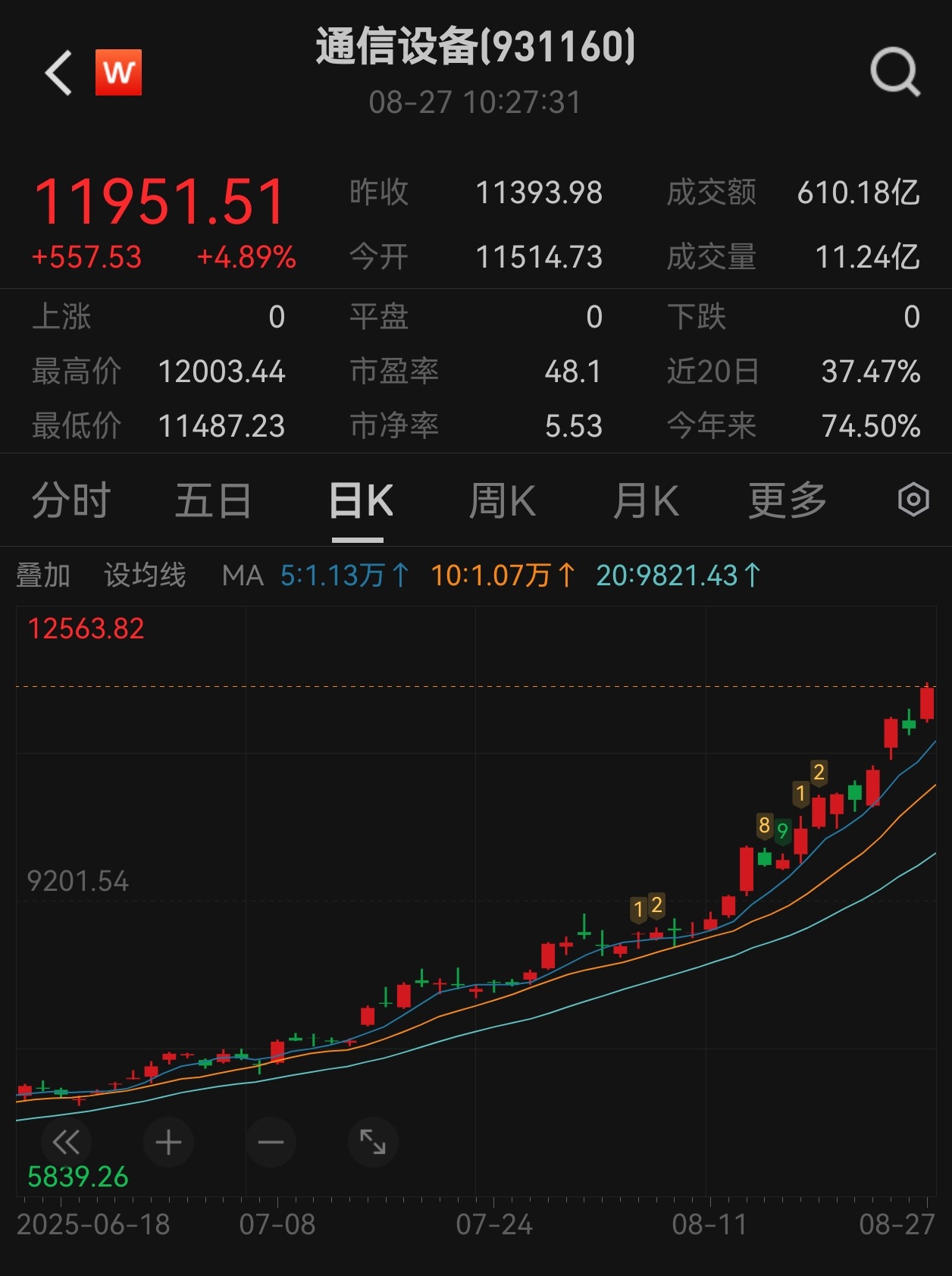Open 设均线 moving average settings
The image size is (952, 1276).
[145, 575]
